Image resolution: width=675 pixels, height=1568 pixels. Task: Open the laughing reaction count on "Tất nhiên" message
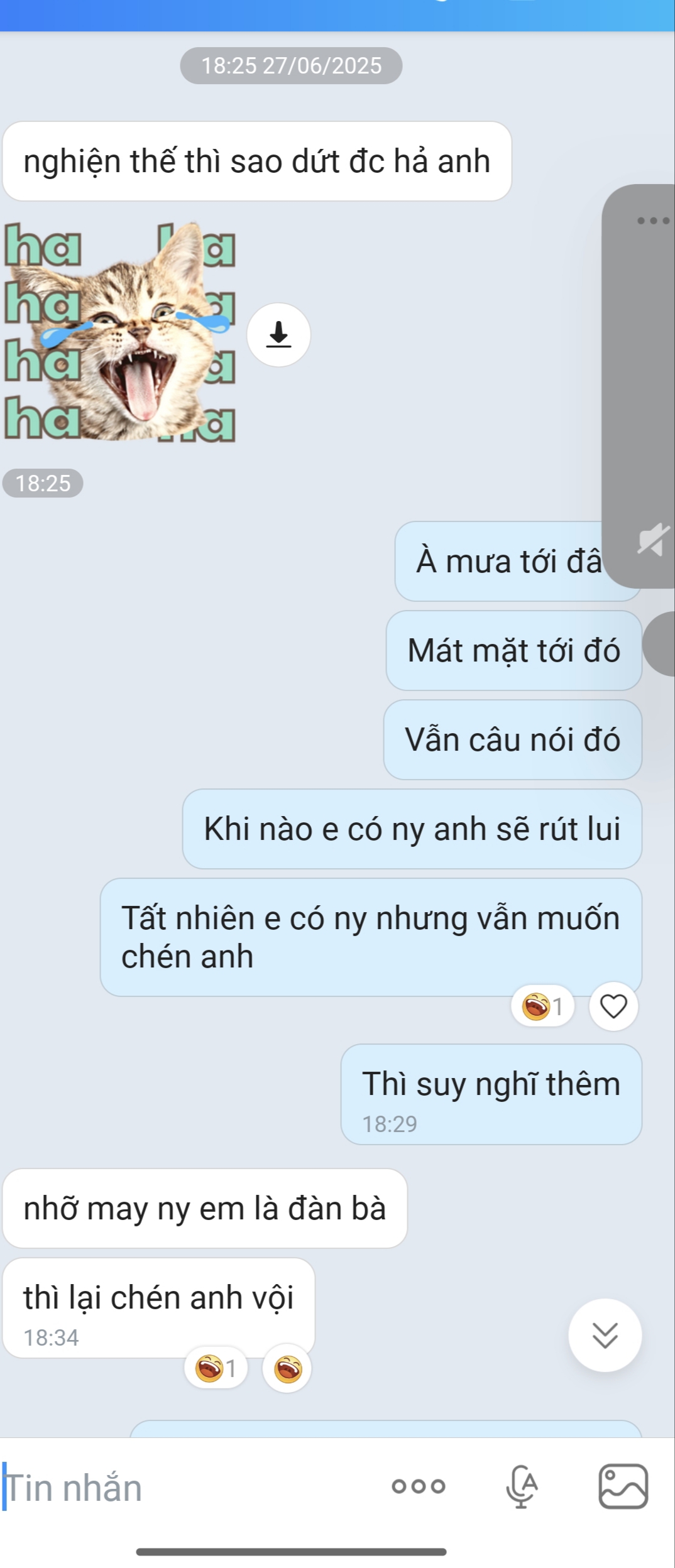pyautogui.click(x=542, y=1006)
